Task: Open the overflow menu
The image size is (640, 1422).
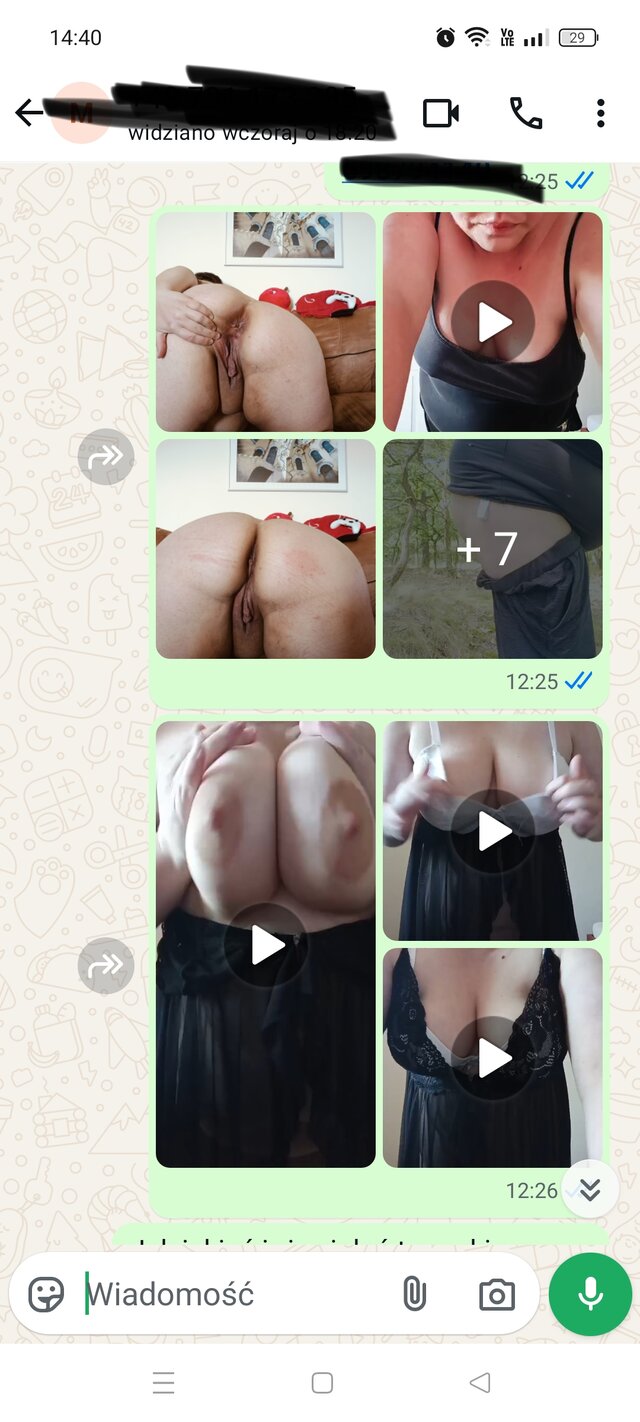Action: (x=600, y=113)
